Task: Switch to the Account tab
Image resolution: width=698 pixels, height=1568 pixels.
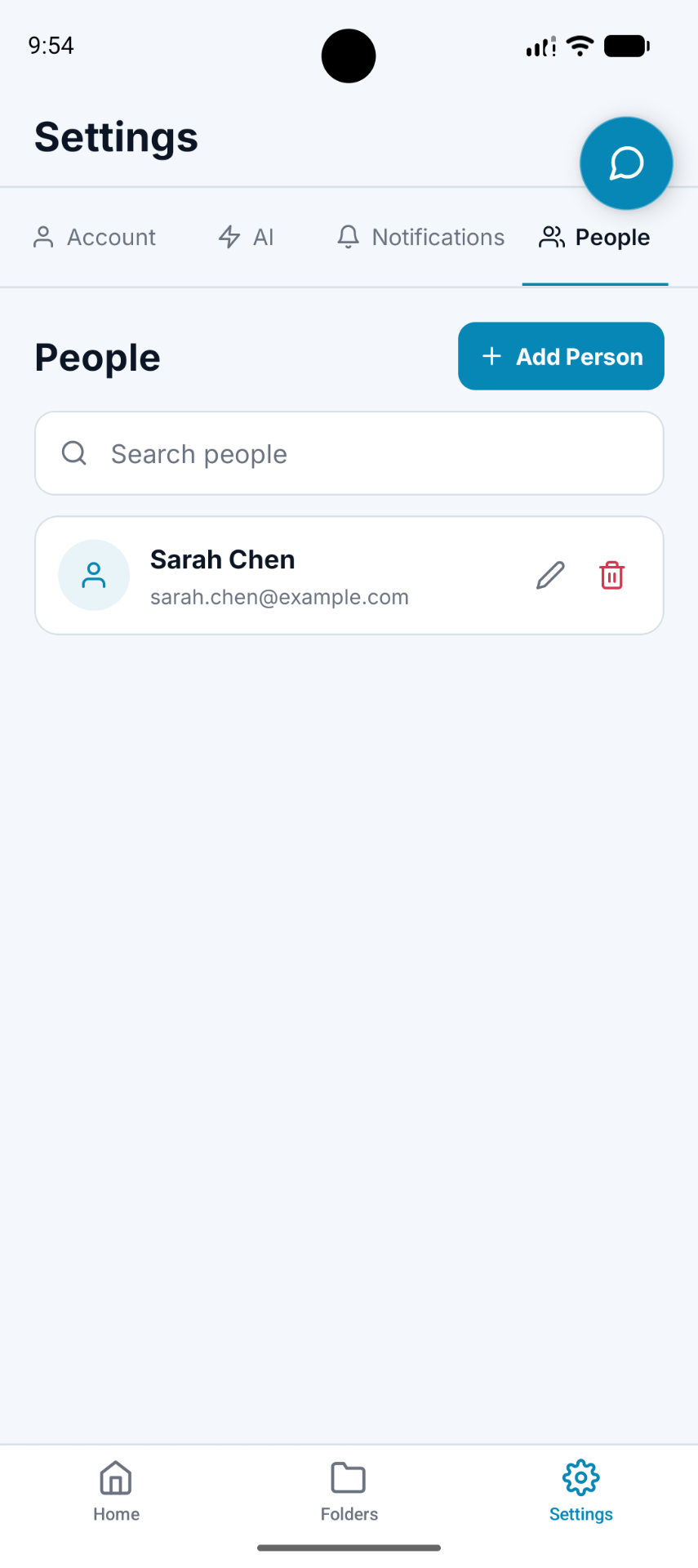Action: (95, 237)
